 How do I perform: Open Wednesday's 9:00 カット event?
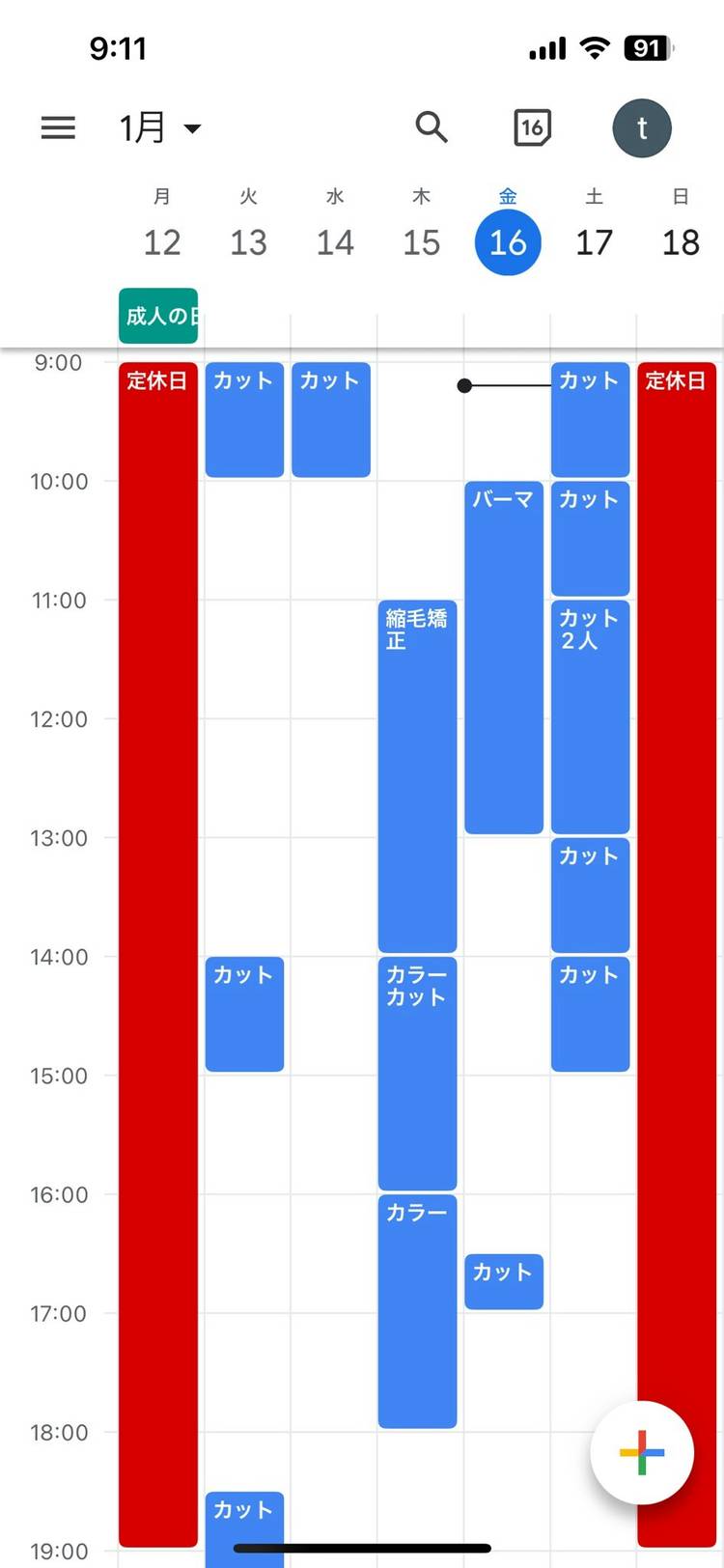click(331, 419)
